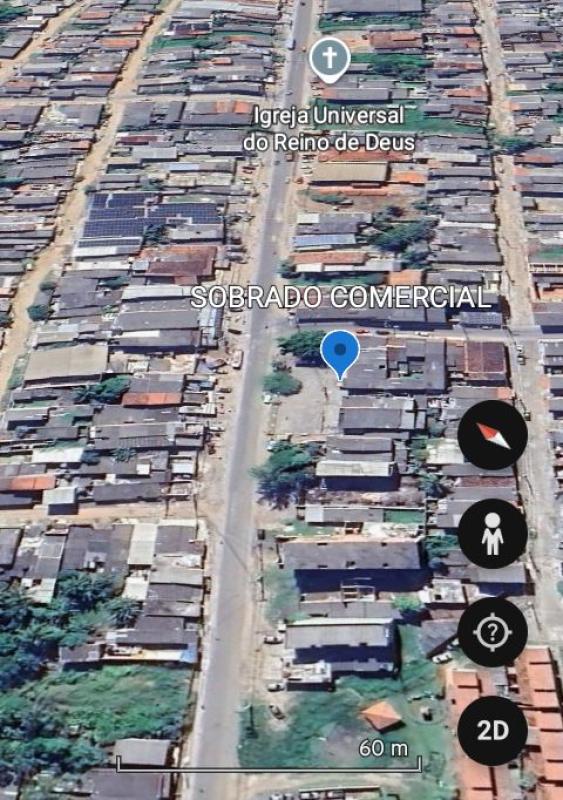Open Igreja Universal do Reino de Deus marker
Viewport: 563px width, 800px height.
[330, 60]
